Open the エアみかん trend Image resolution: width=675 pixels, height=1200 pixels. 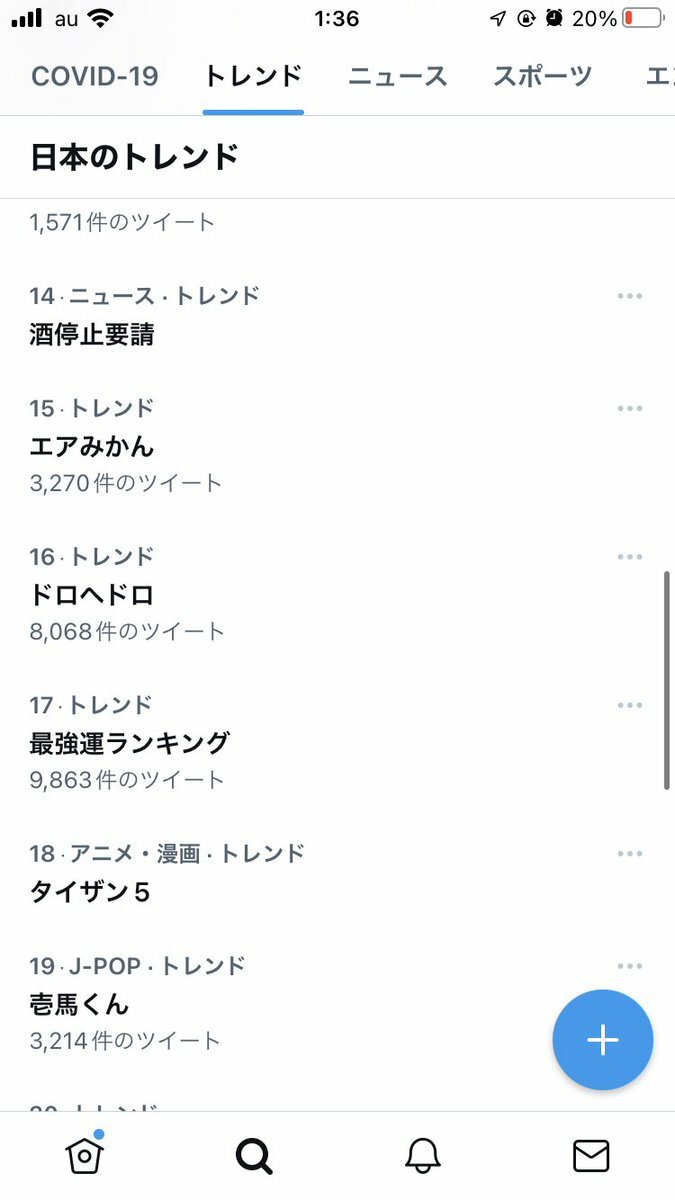[x=92, y=446]
